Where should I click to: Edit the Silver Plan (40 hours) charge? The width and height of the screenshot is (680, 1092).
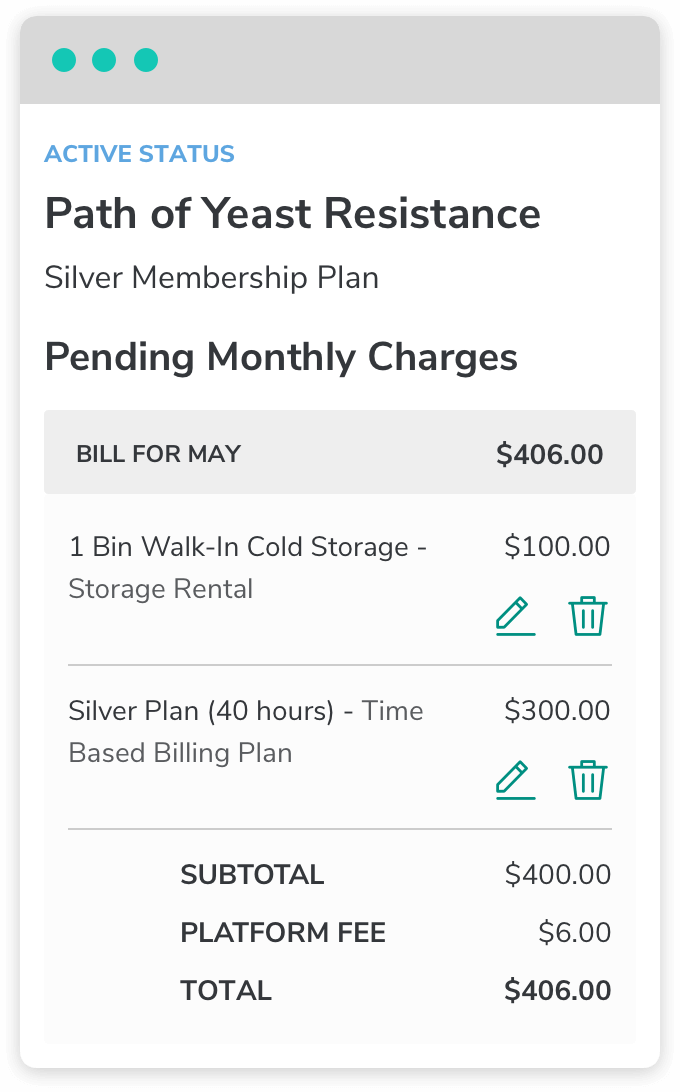pyautogui.click(x=516, y=780)
